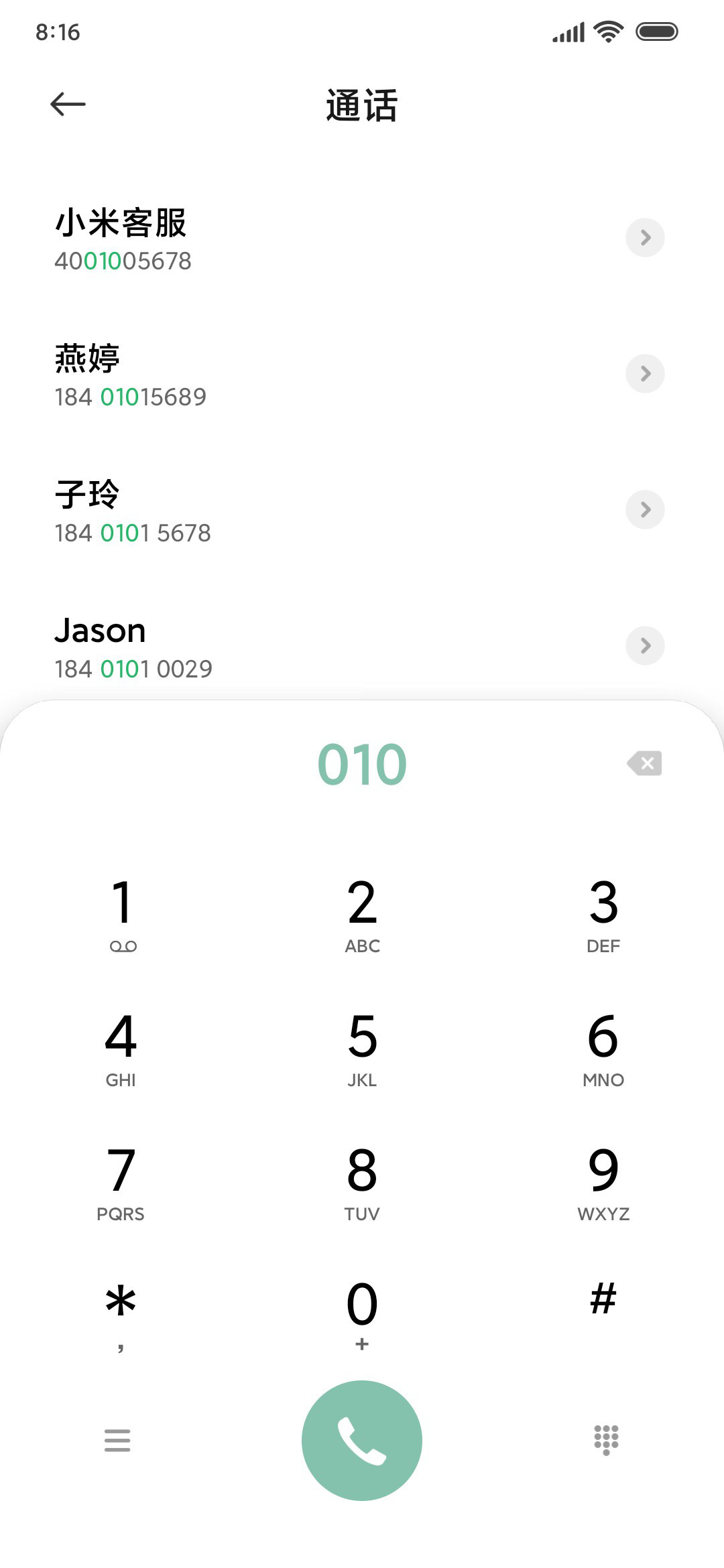The height and width of the screenshot is (1568, 724).
Task: Tap the 7 PQRS key
Action: [121, 1183]
